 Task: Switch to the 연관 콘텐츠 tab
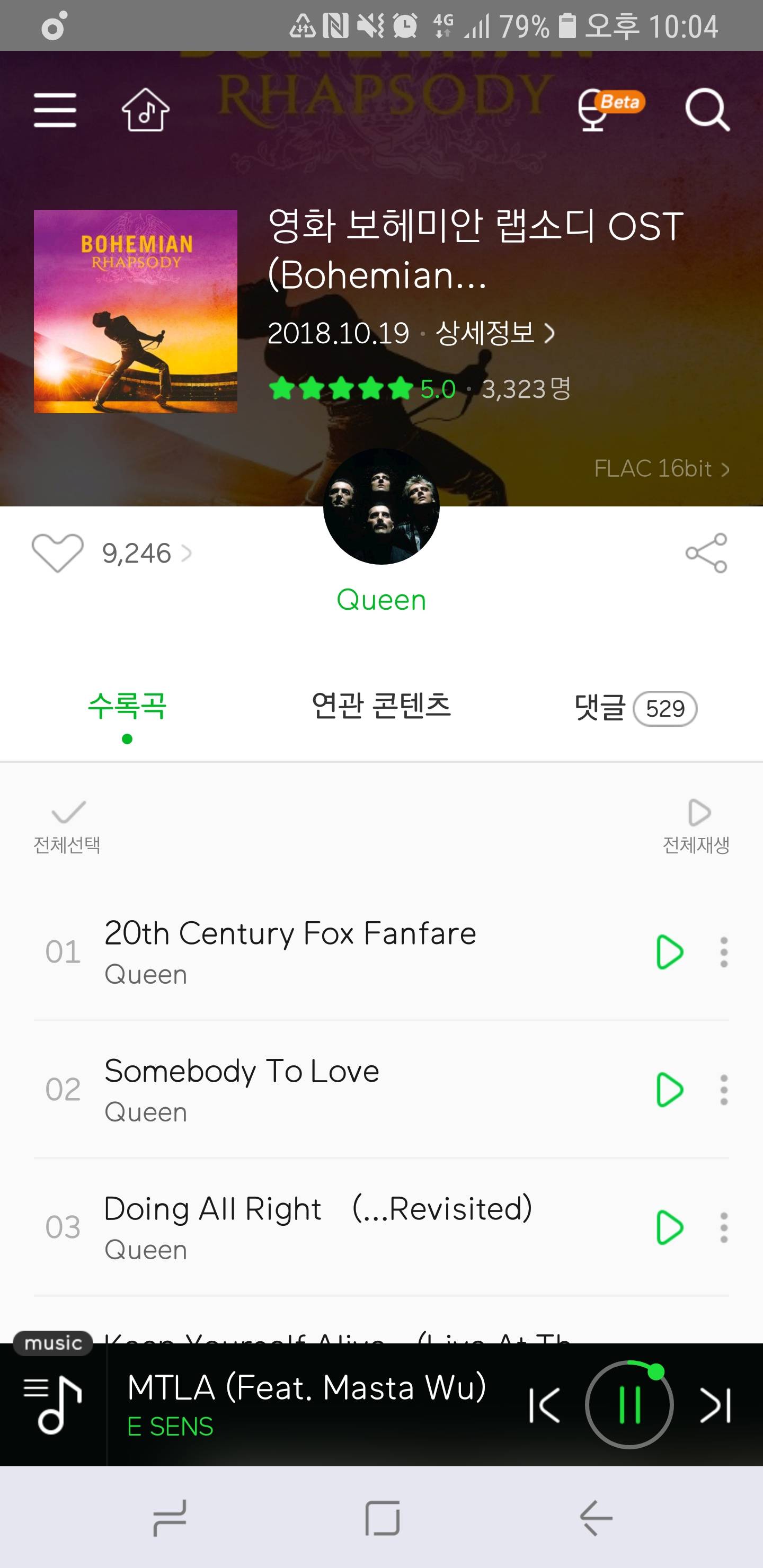(x=381, y=707)
